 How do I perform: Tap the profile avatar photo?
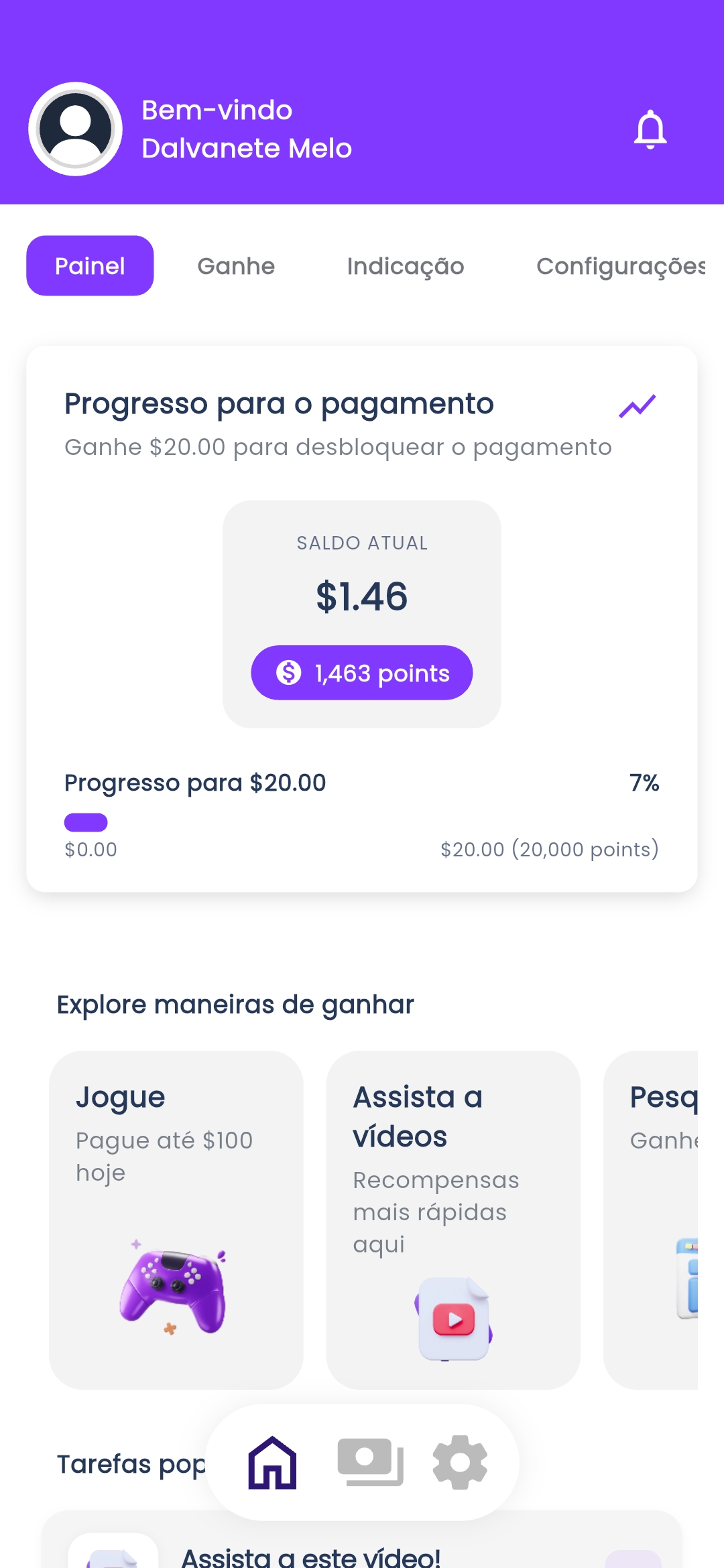tap(74, 129)
